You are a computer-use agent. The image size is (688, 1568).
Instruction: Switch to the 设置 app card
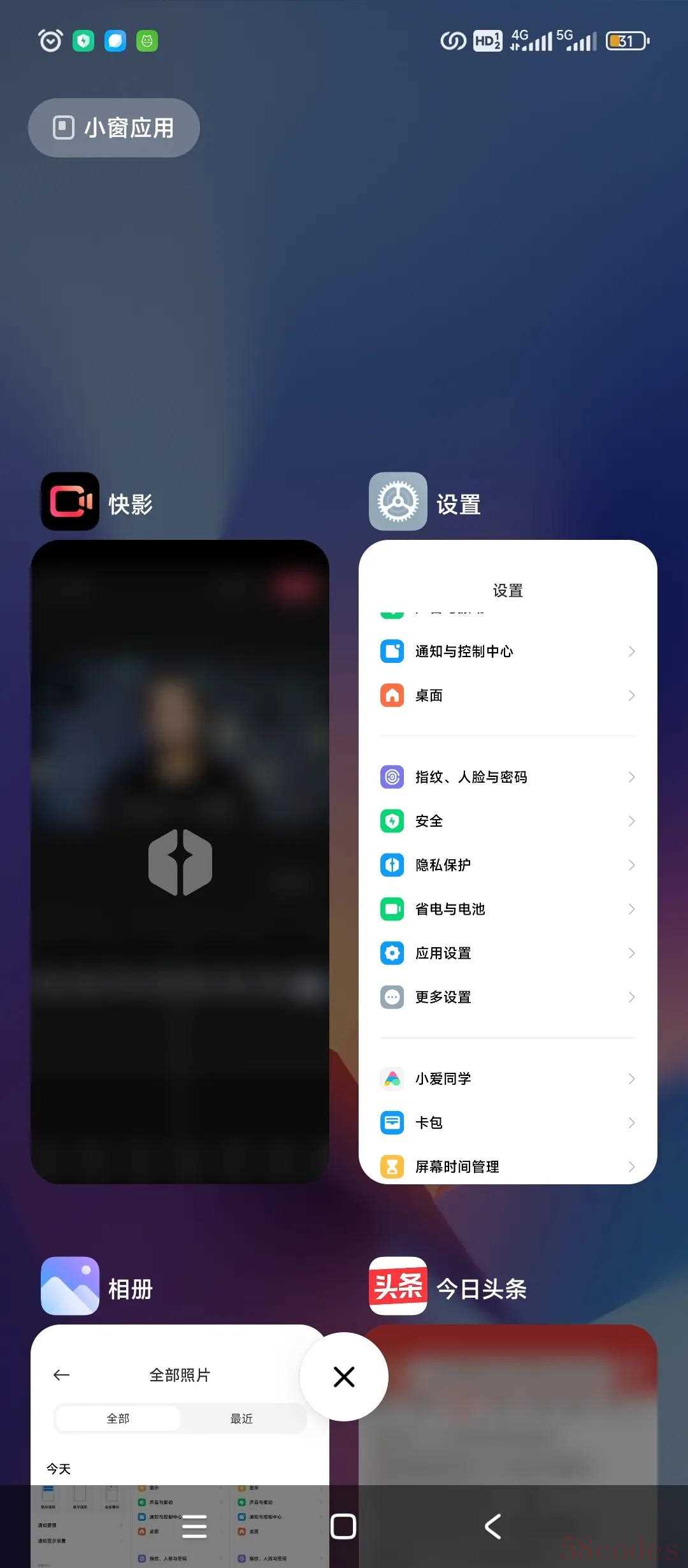(507, 860)
